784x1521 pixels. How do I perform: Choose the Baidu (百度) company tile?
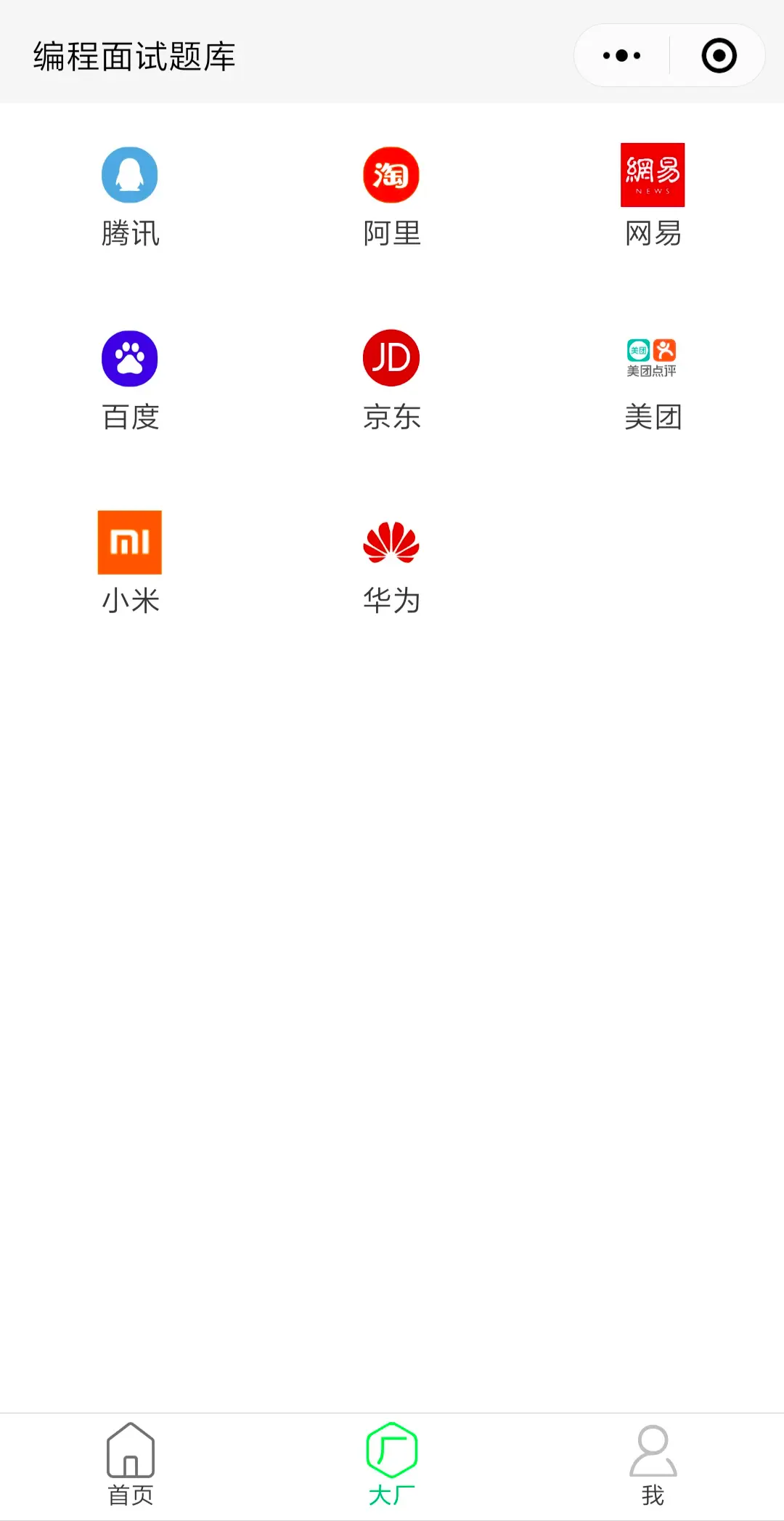130,380
